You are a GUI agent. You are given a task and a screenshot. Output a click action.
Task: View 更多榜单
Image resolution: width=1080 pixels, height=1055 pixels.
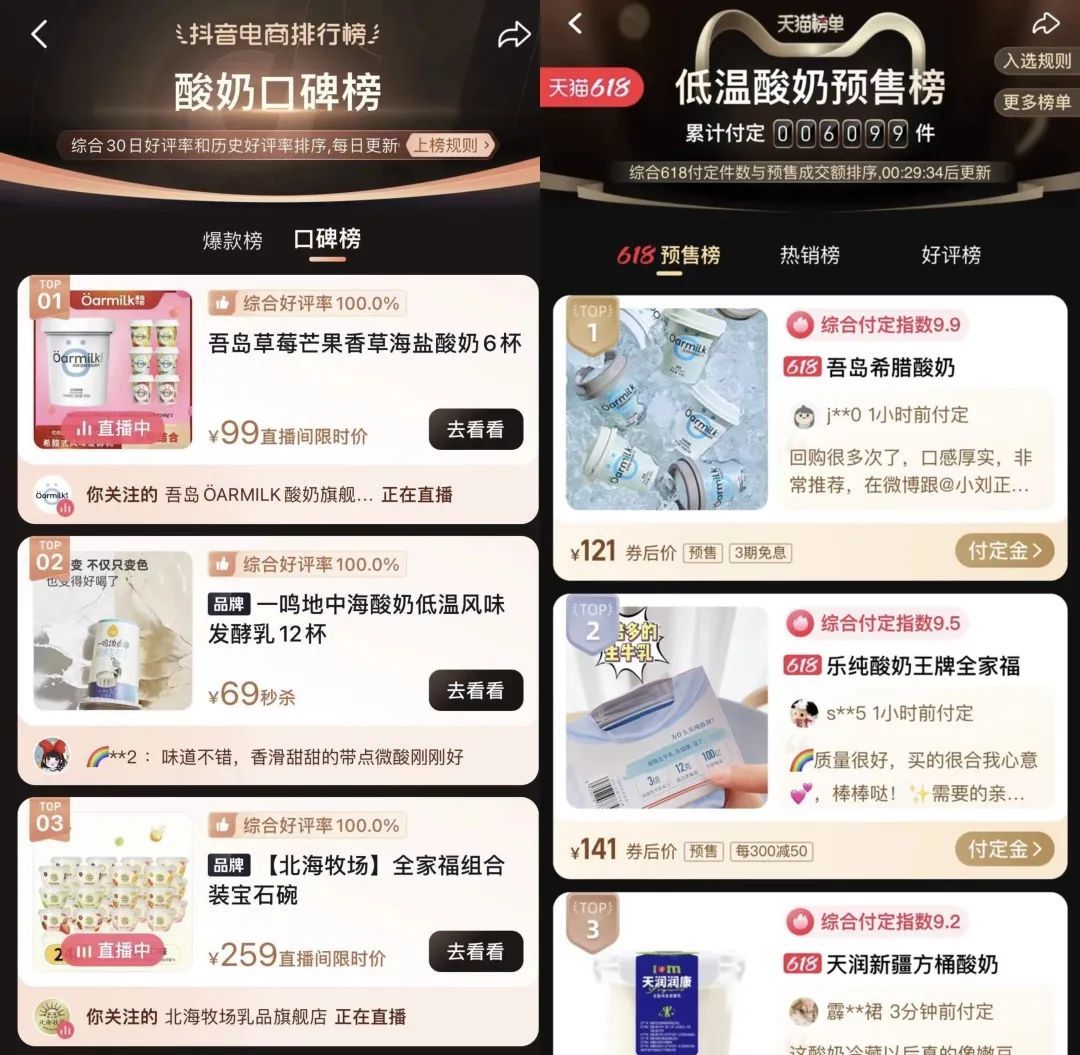(1037, 102)
